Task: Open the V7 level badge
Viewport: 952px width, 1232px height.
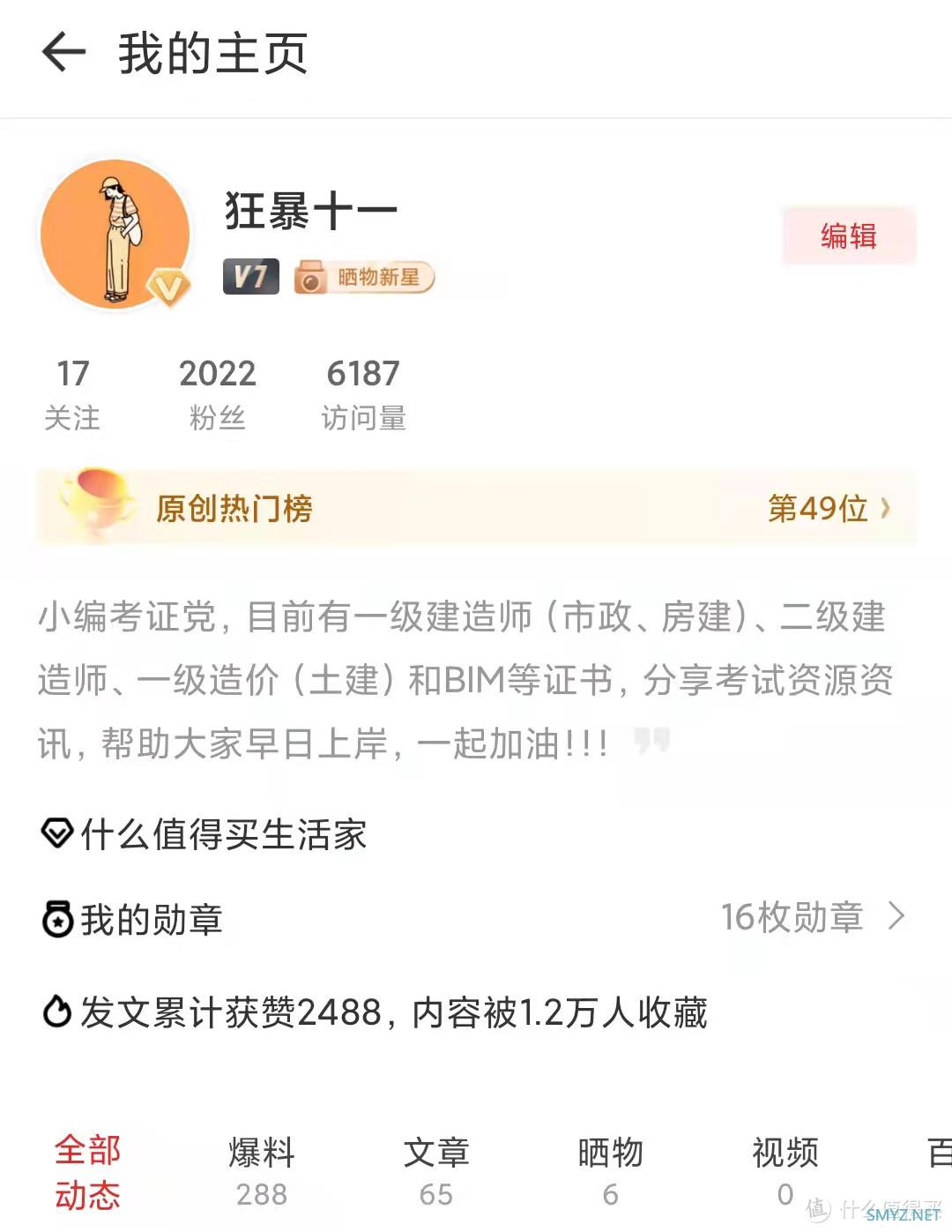Action: [250, 277]
